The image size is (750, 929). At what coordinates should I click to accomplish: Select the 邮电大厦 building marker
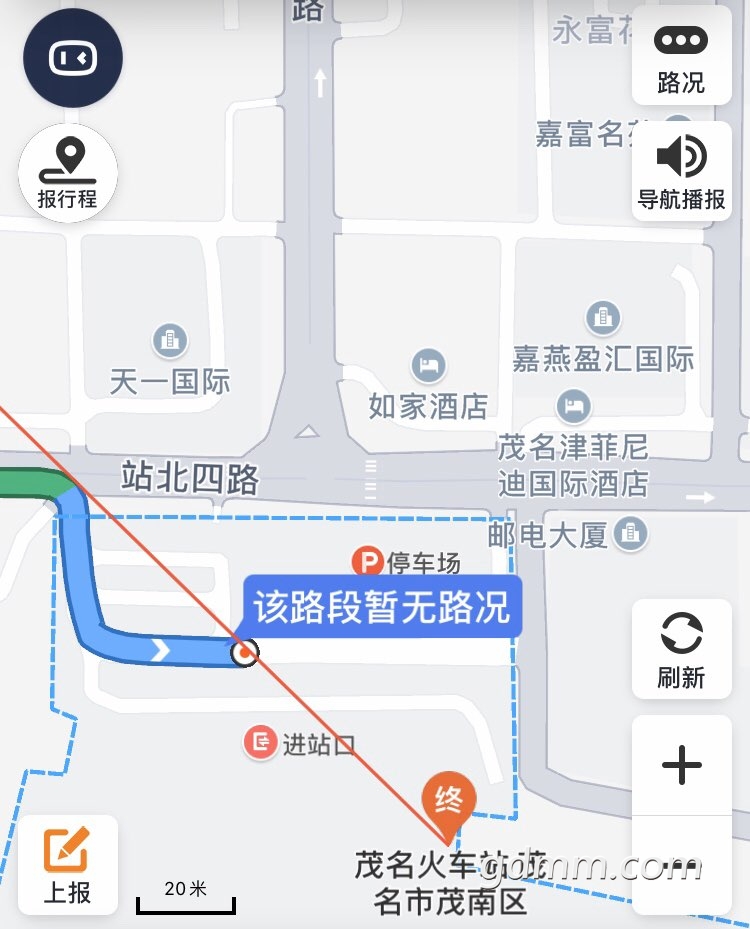pos(630,534)
